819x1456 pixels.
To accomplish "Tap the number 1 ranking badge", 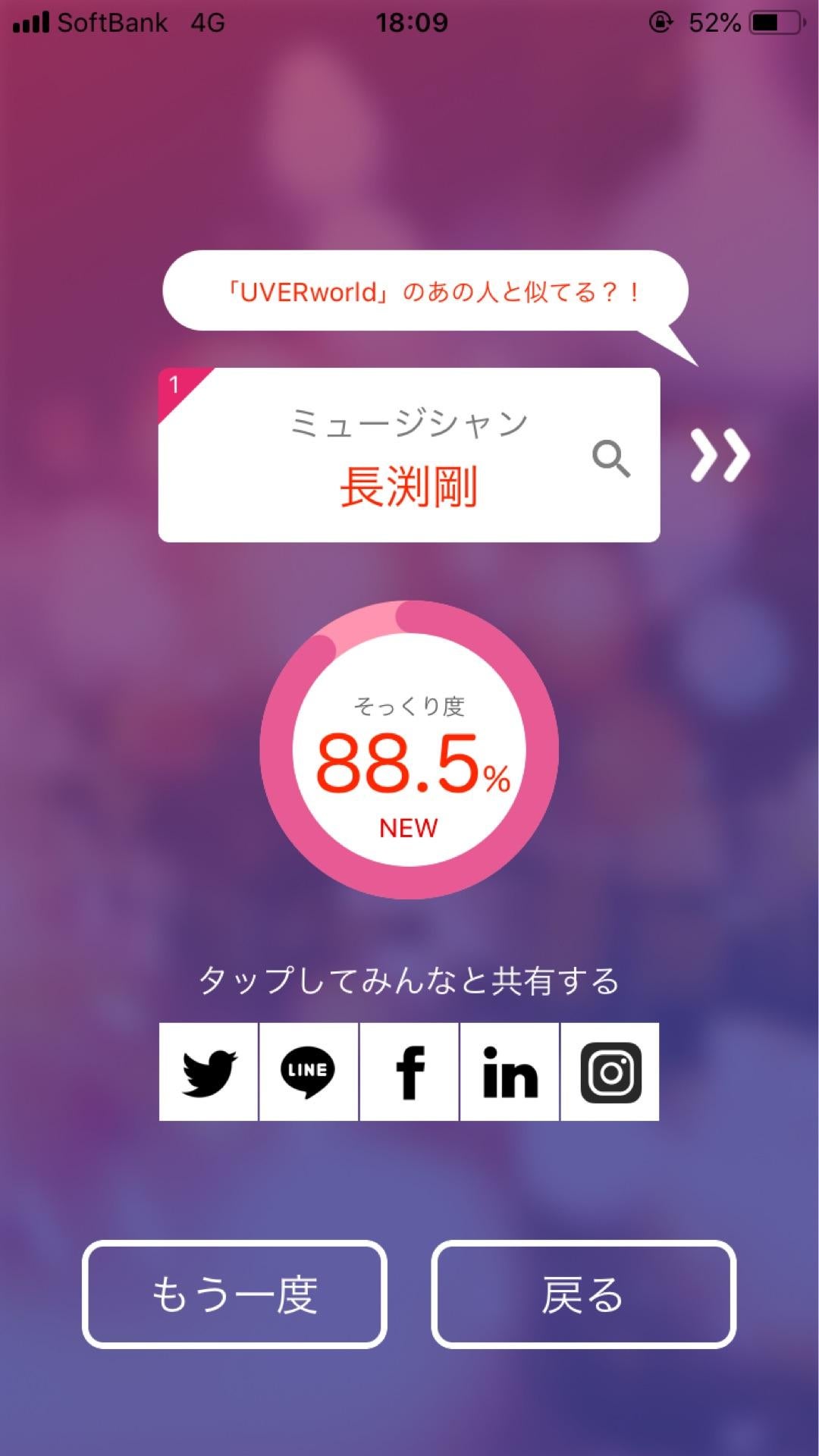I will (x=175, y=385).
